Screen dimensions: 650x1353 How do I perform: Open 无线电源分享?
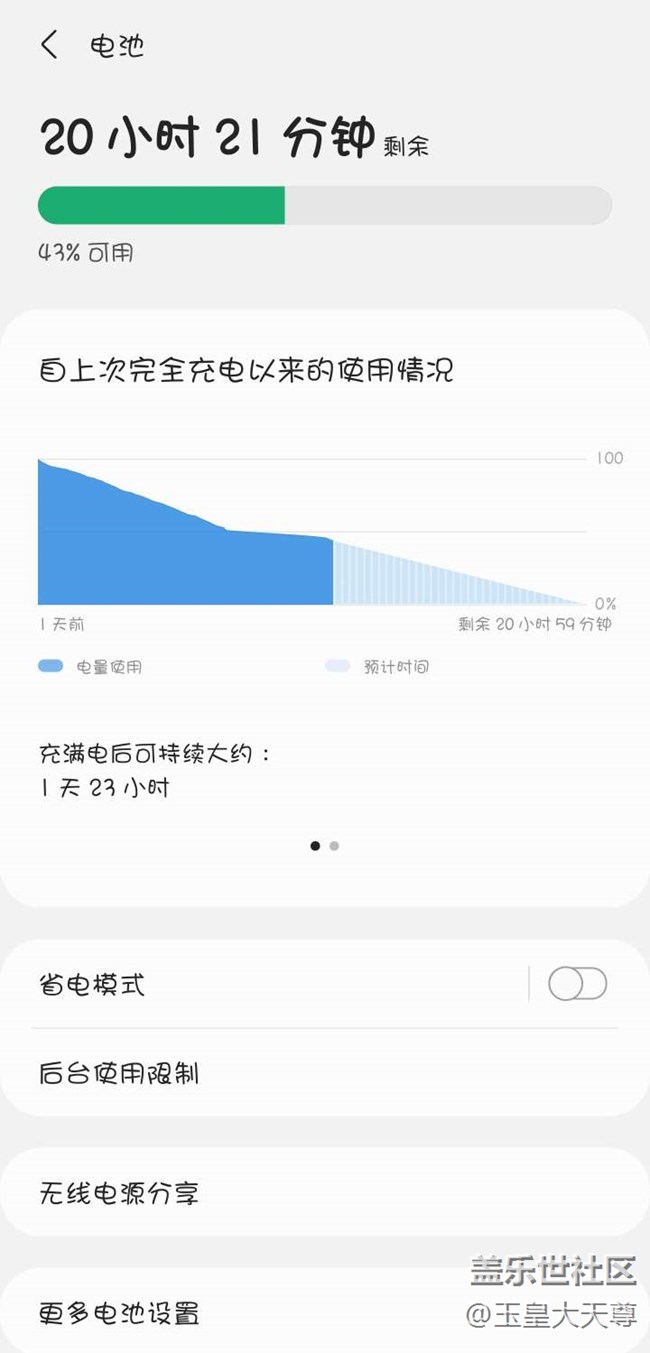click(x=325, y=1192)
